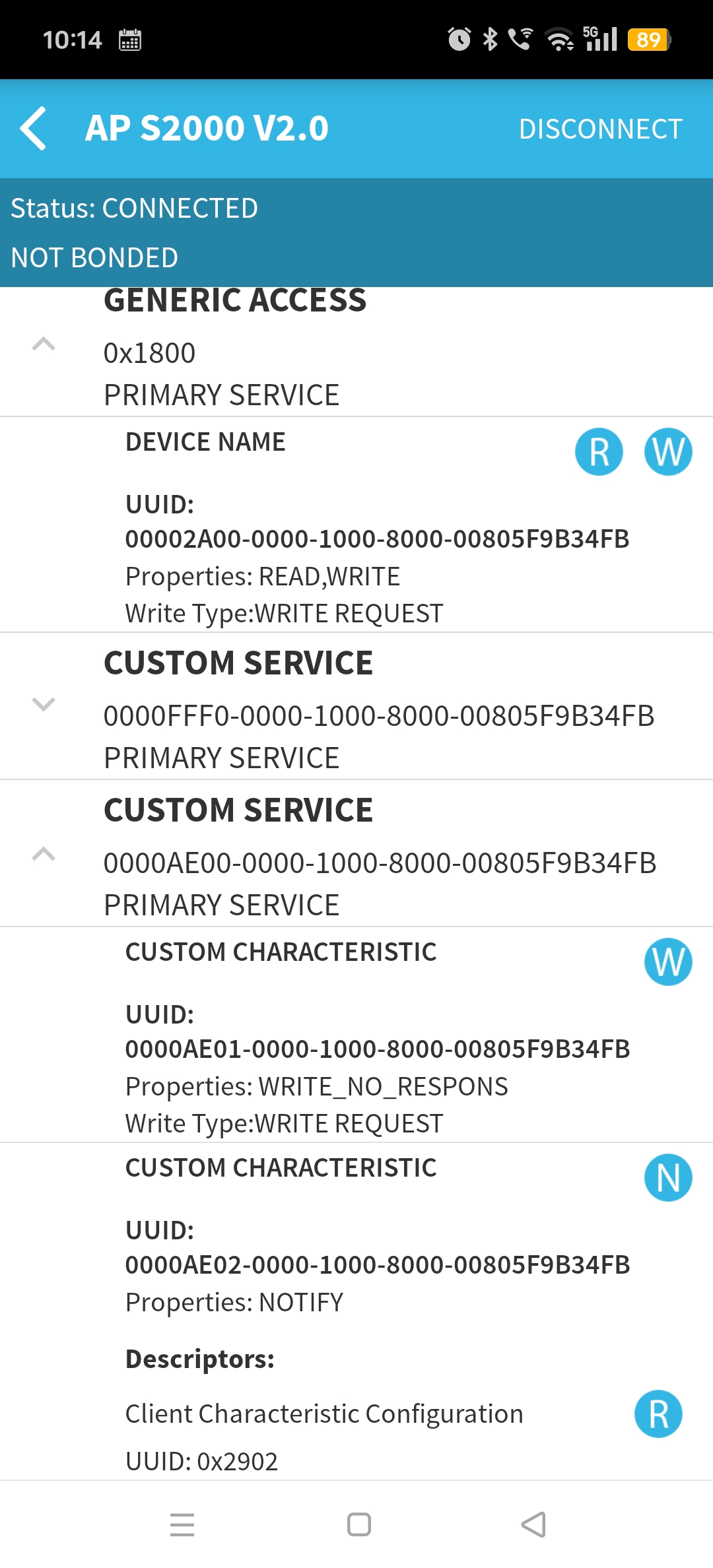Write to the Device Name characteristic
This screenshot has height=1568, width=713.
pyautogui.click(x=668, y=452)
